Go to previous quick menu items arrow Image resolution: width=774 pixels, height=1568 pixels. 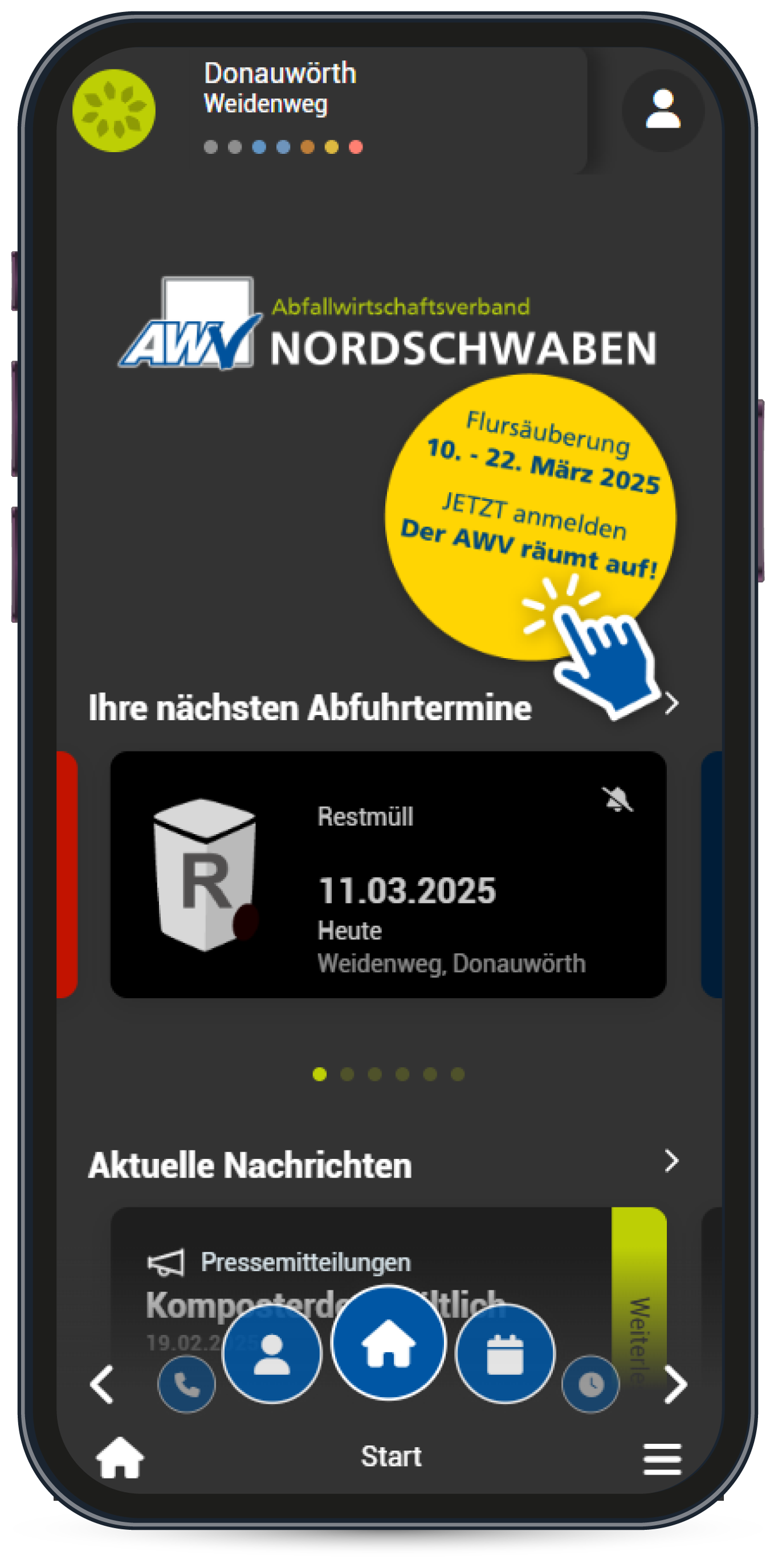(x=101, y=1384)
